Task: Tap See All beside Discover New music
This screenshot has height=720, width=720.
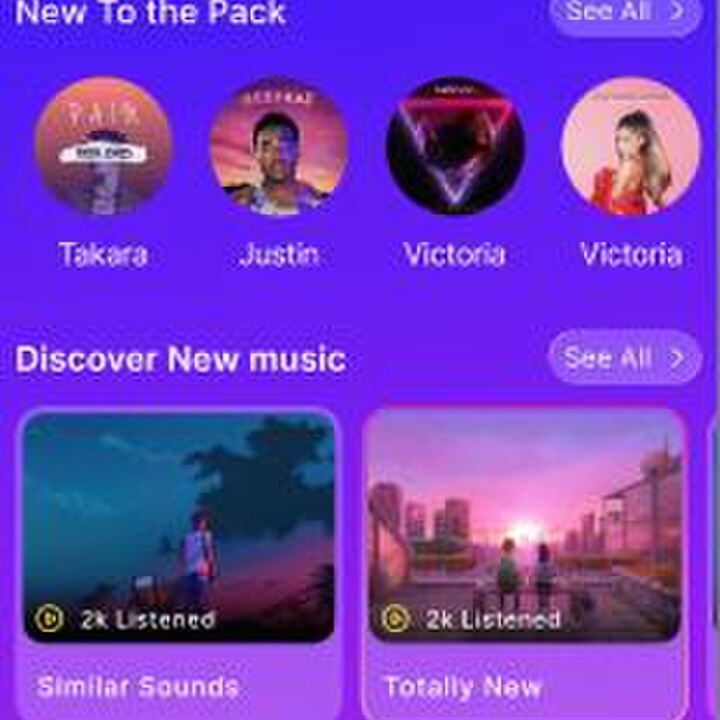Action: coord(624,357)
